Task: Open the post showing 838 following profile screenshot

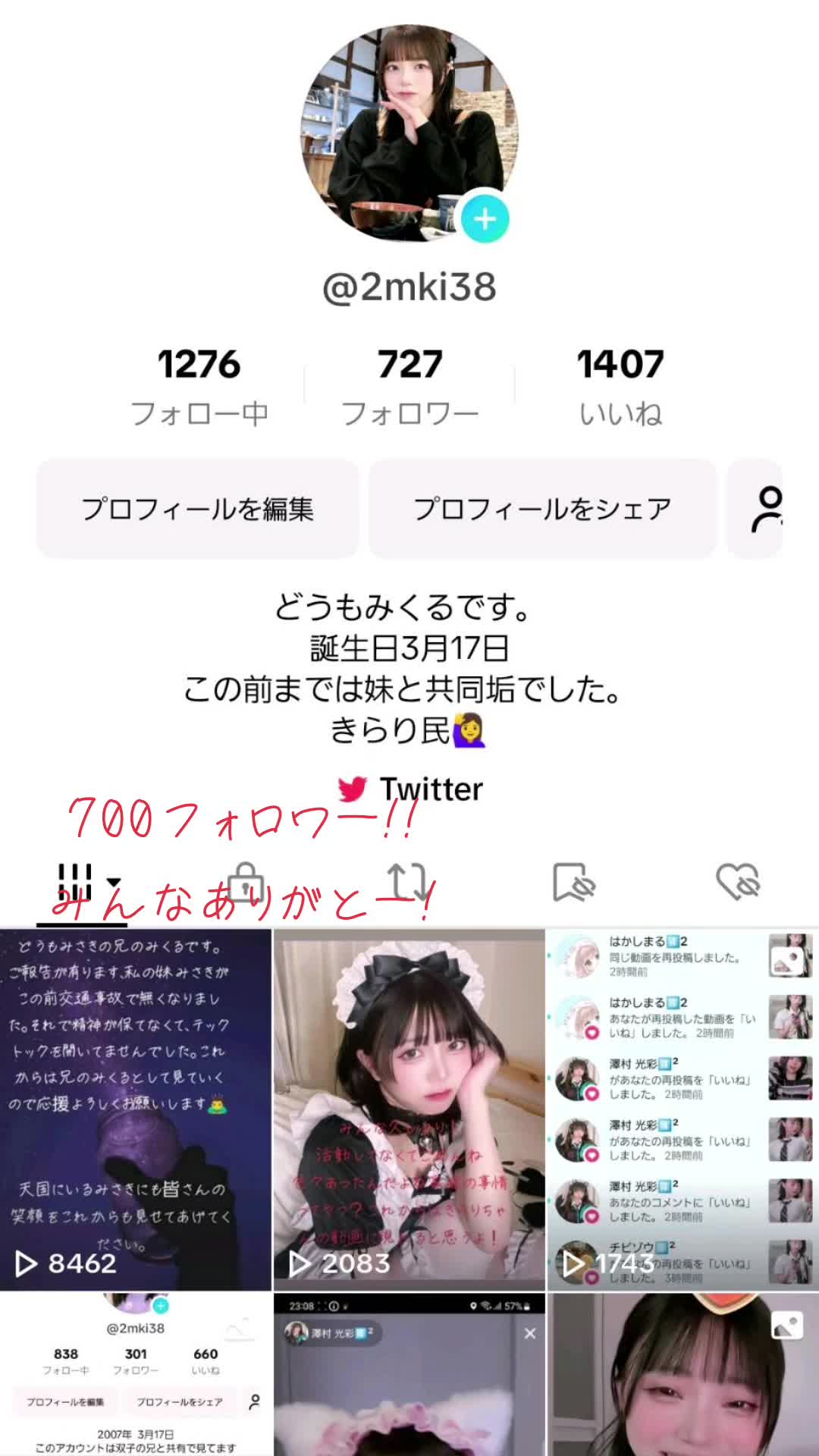Action: click(135, 1374)
